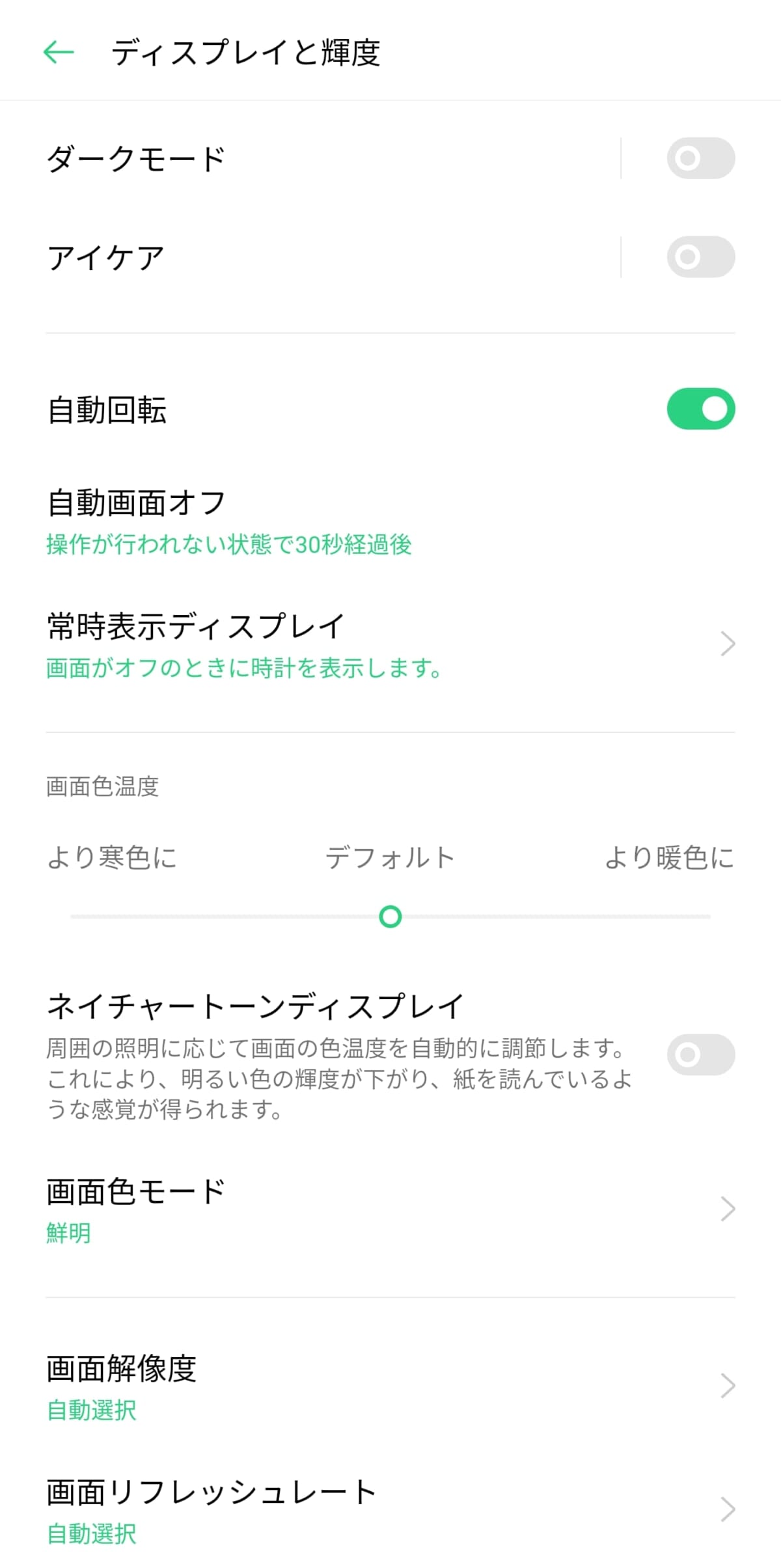Open 画面色モード options
Image resolution: width=781 pixels, height=1568 pixels.
(x=390, y=1209)
